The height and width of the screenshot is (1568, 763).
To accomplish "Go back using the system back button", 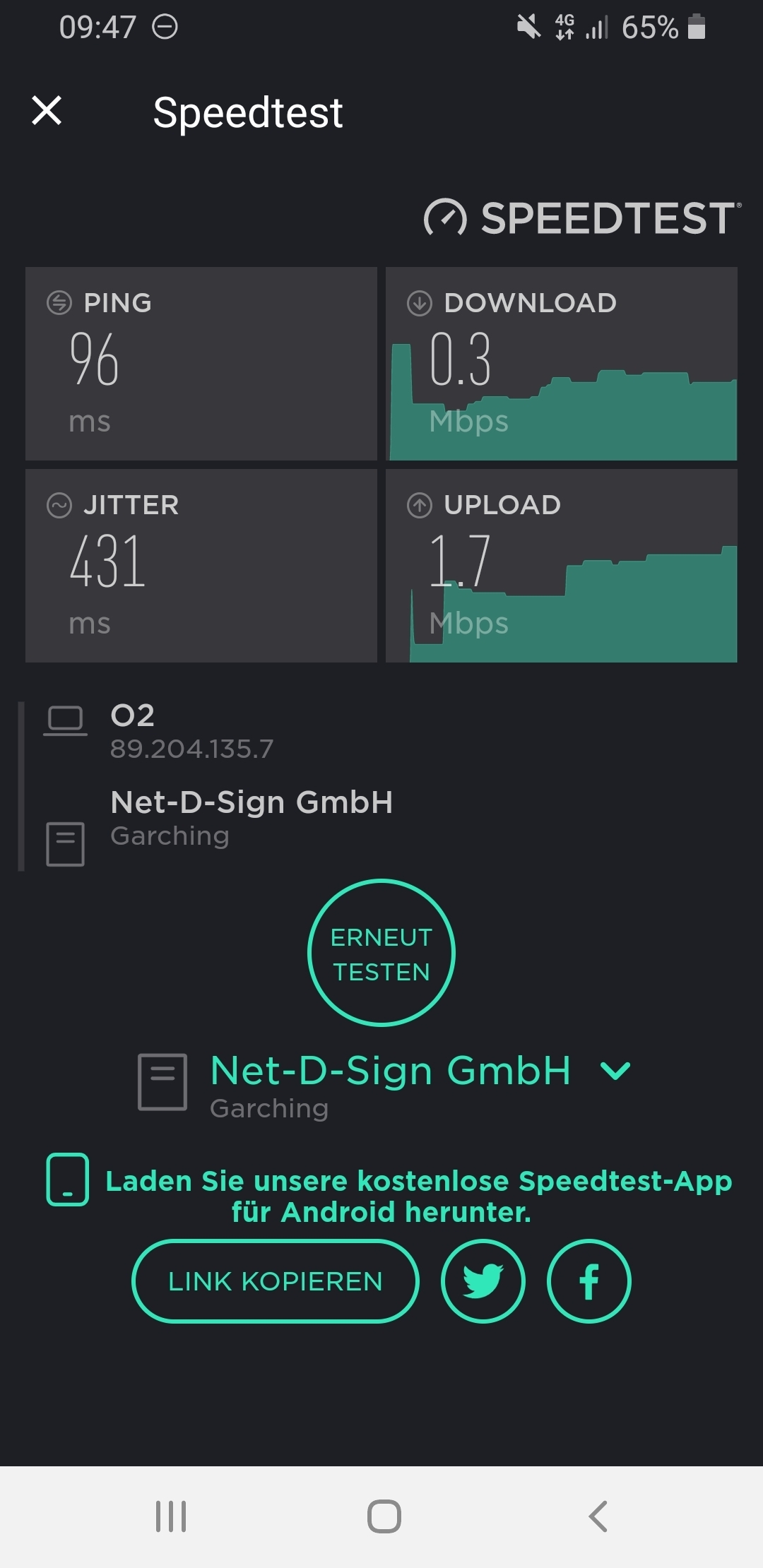I will pos(598,1516).
